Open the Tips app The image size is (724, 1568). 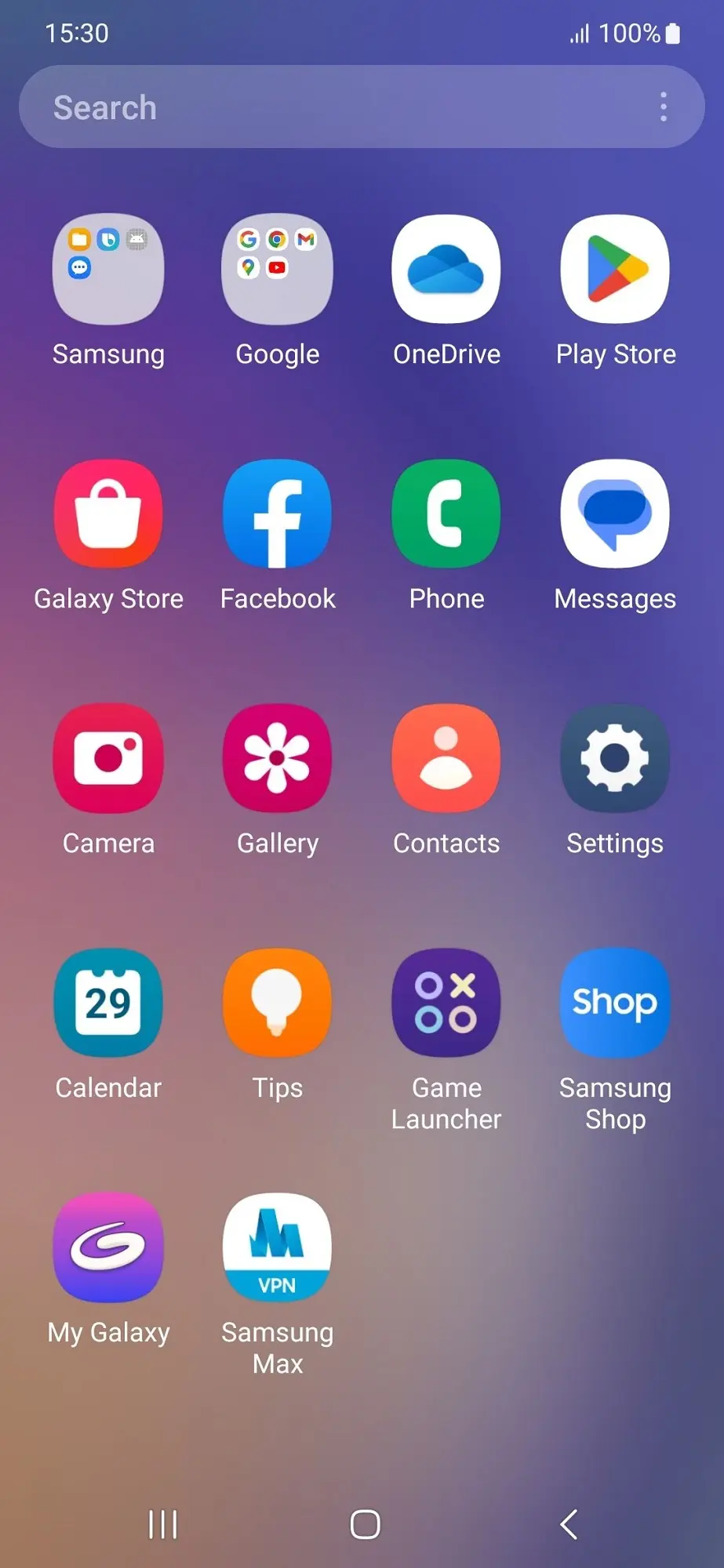click(277, 1003)
